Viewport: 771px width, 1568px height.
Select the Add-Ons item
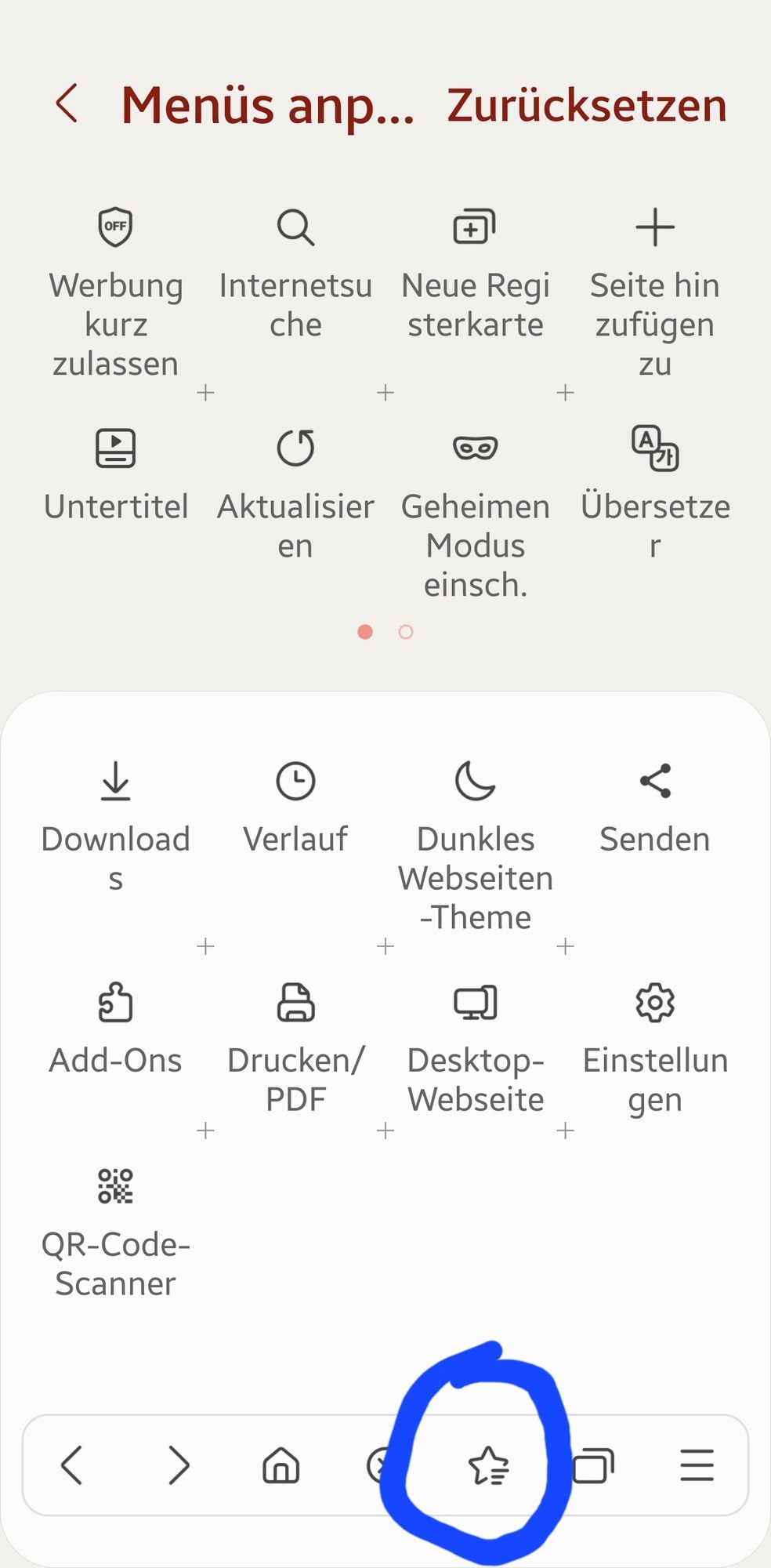pyautogui.click(x=116, y=1029)
